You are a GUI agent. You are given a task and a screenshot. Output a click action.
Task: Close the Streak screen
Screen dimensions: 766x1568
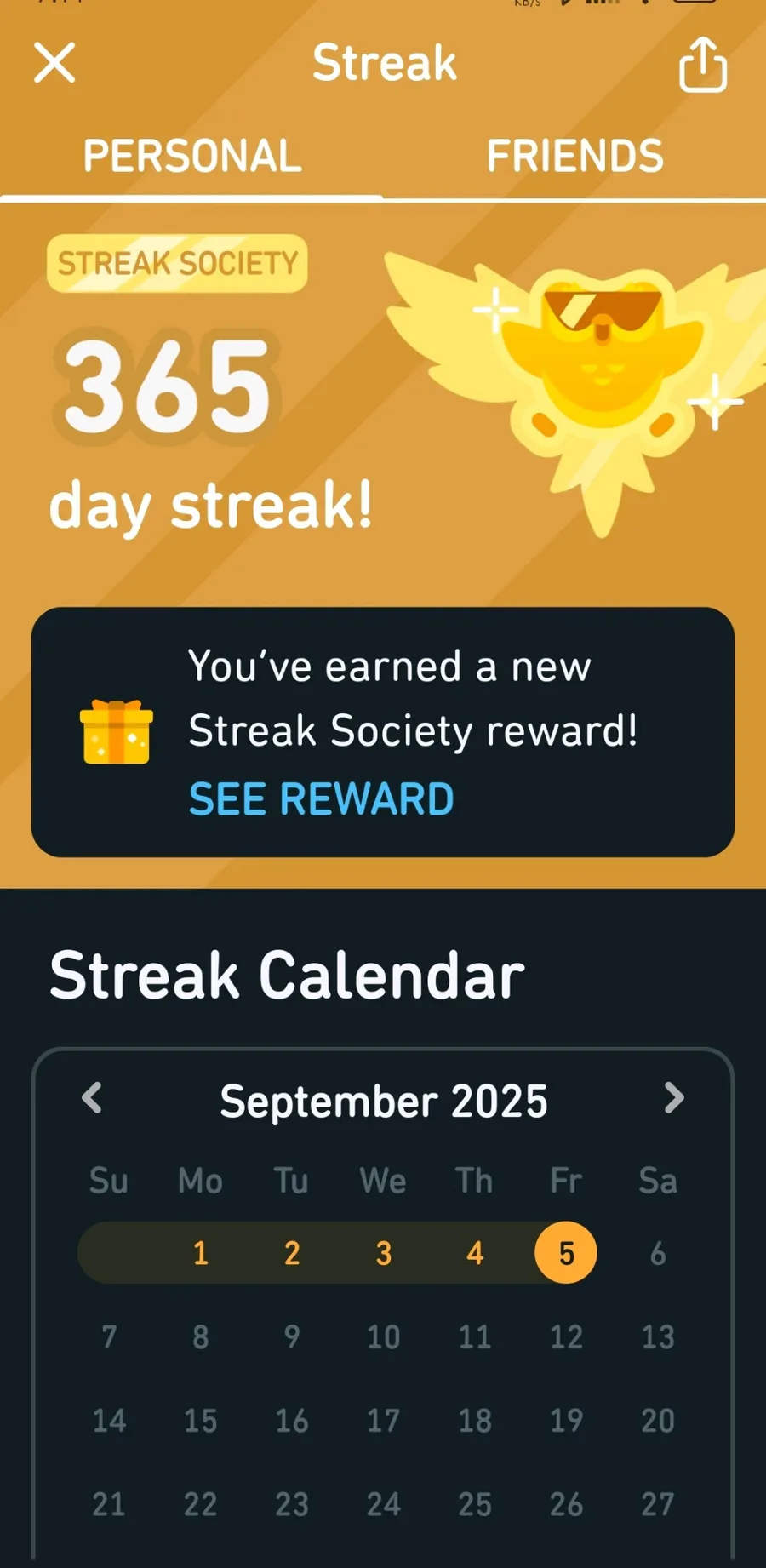54,63
